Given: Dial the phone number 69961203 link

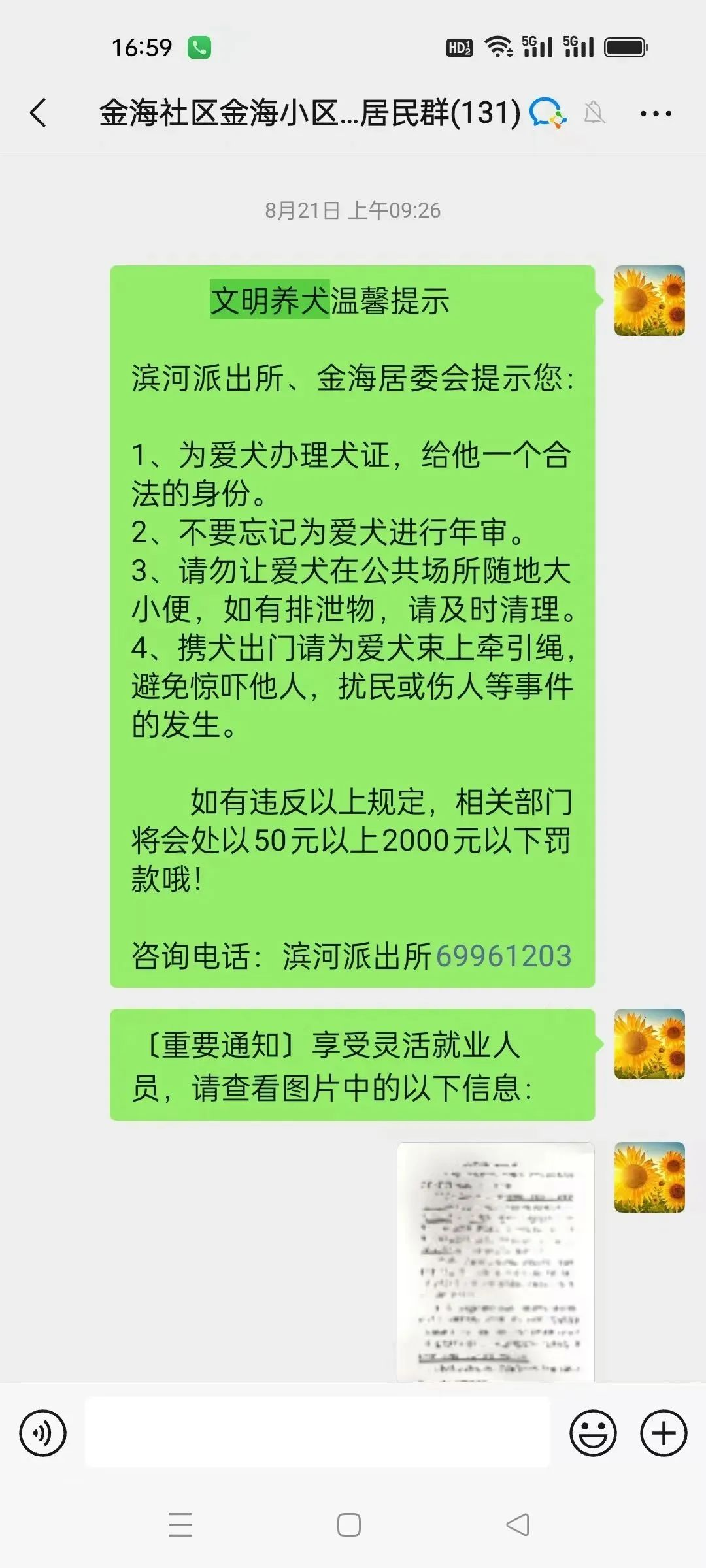Looking at the screenshot, I should [x=503, y=956].
